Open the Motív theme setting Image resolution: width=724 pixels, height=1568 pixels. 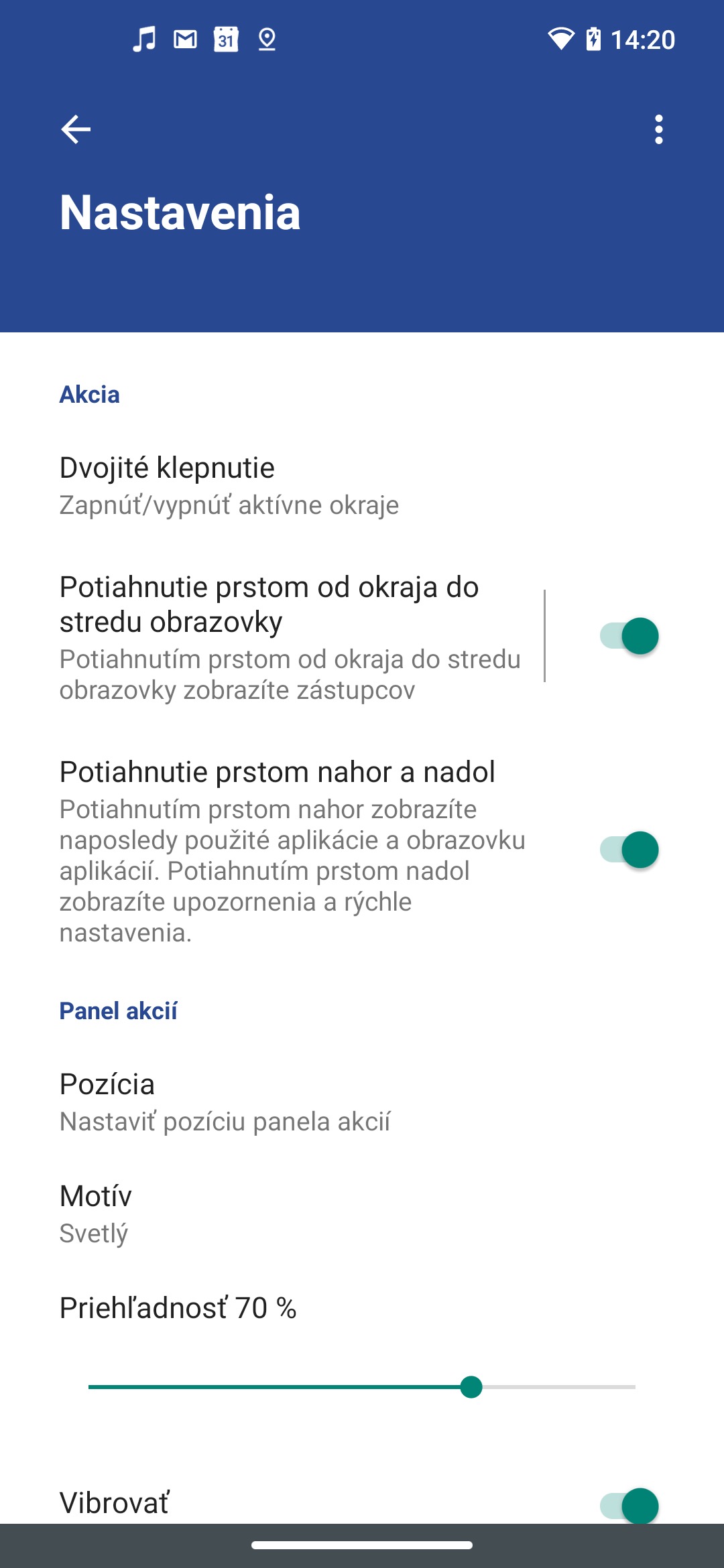[x=362, y=1214]
